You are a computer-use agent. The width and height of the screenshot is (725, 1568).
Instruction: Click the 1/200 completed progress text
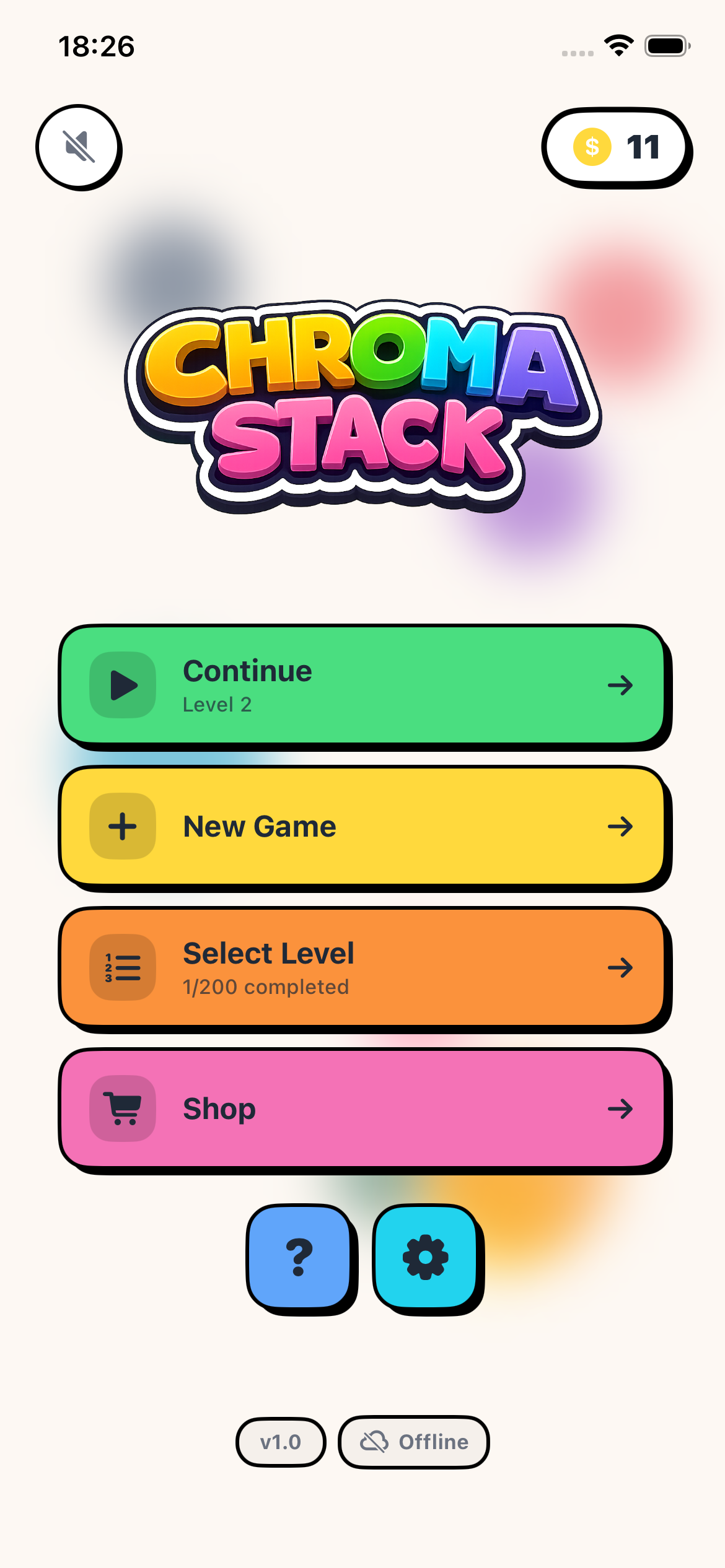coord(266,987)
